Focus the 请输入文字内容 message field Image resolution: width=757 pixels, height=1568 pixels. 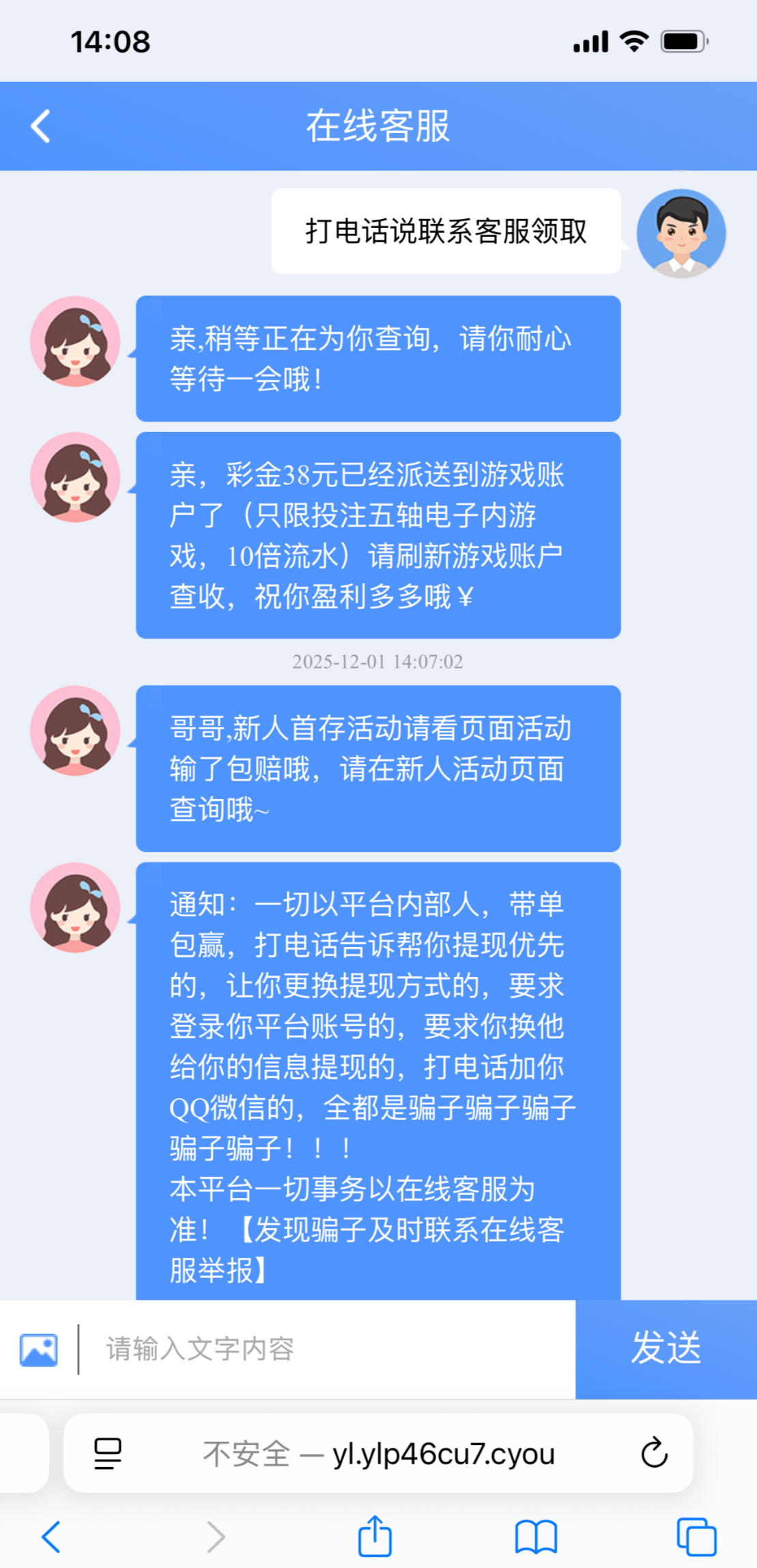point(328,1349)
